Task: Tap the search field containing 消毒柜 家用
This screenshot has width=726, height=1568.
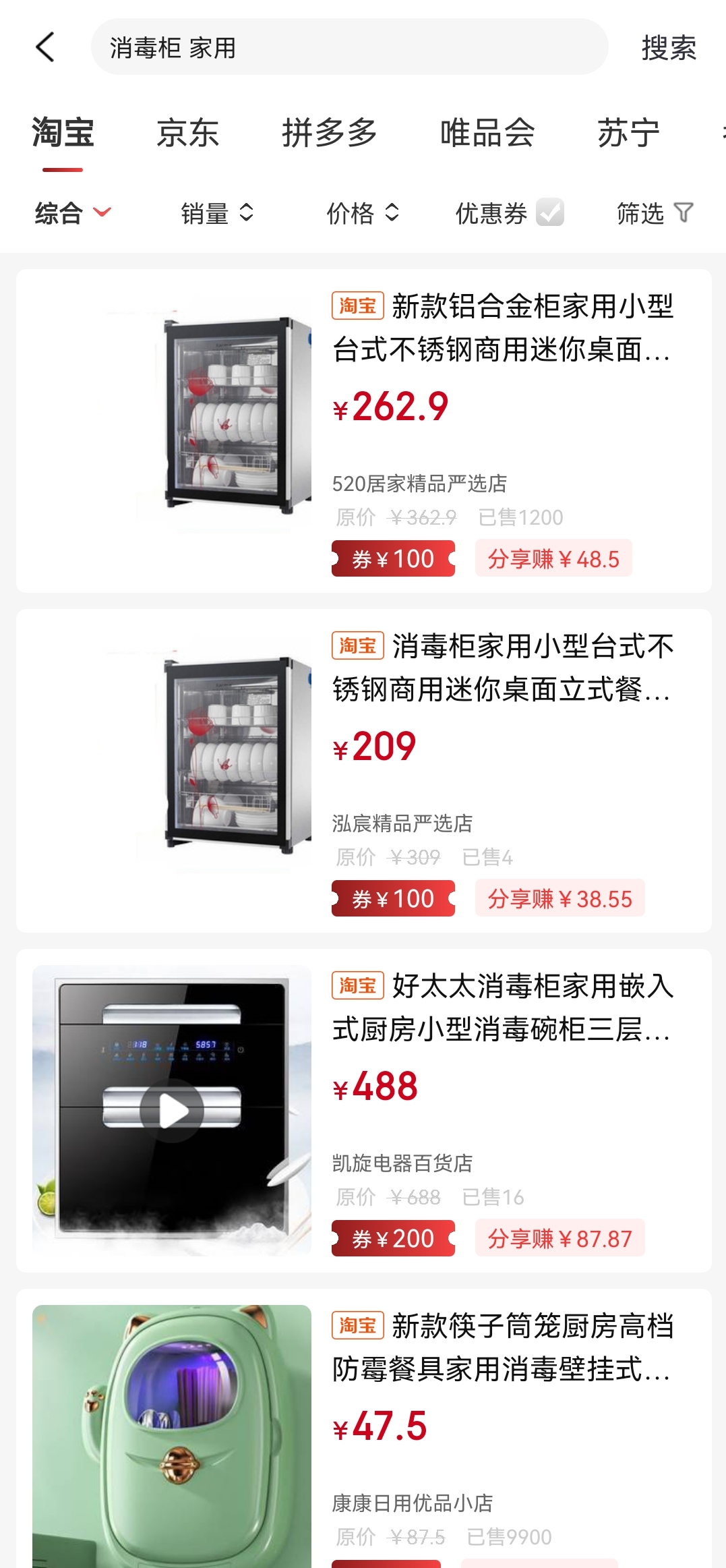Action: [x=349, y=47]
